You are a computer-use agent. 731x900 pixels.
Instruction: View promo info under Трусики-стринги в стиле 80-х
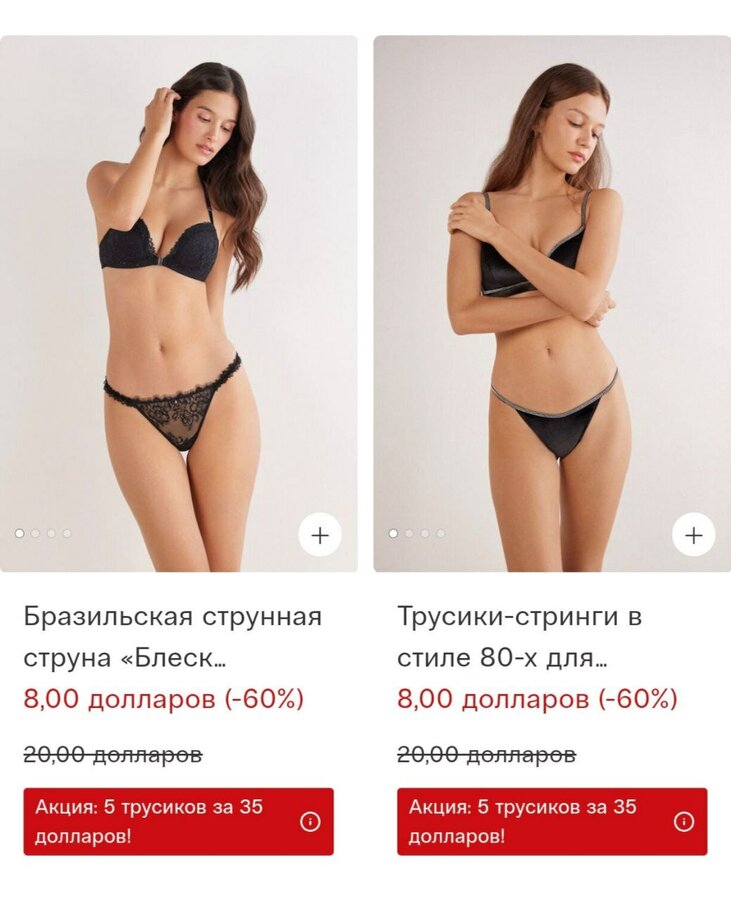pos(684,821)
